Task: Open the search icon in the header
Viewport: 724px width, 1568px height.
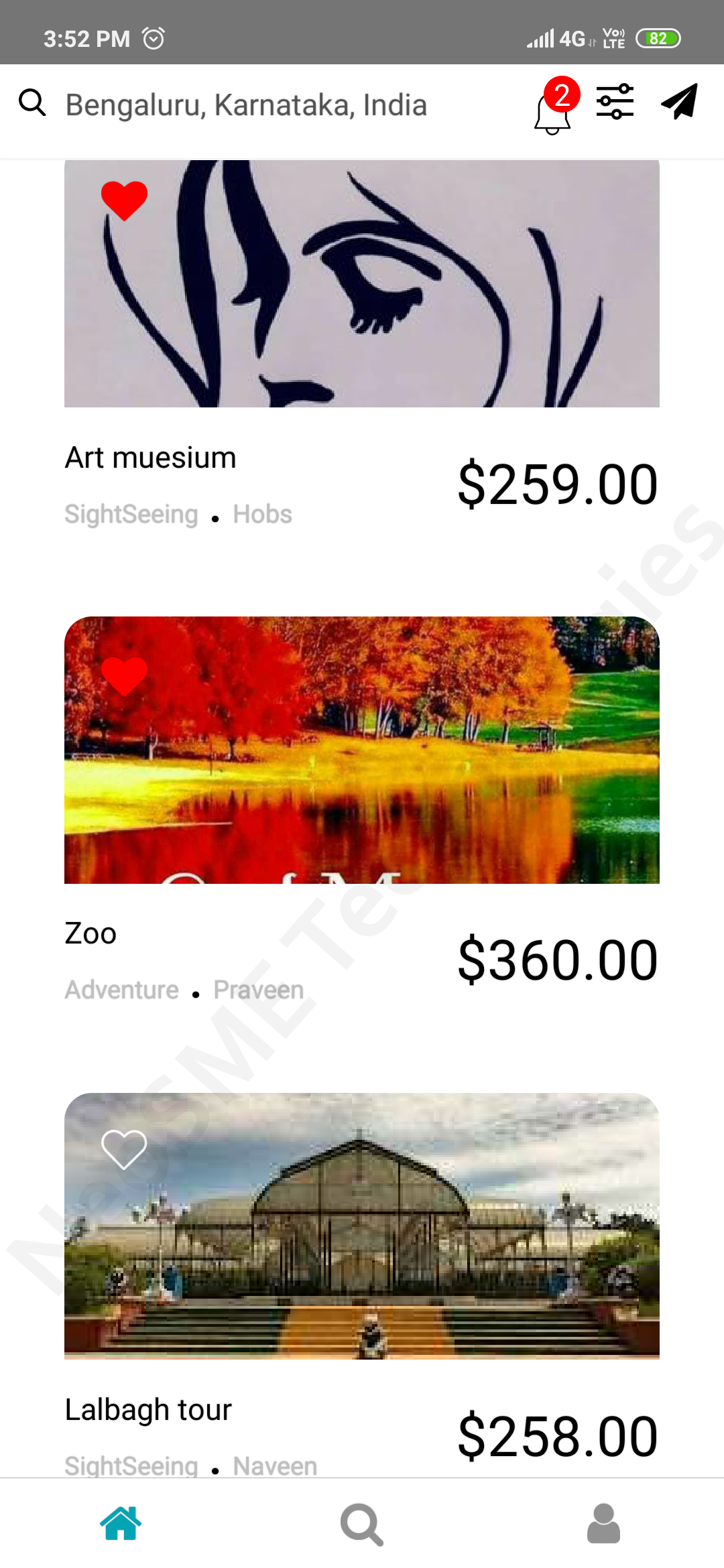Action: (x=33, y=103)
